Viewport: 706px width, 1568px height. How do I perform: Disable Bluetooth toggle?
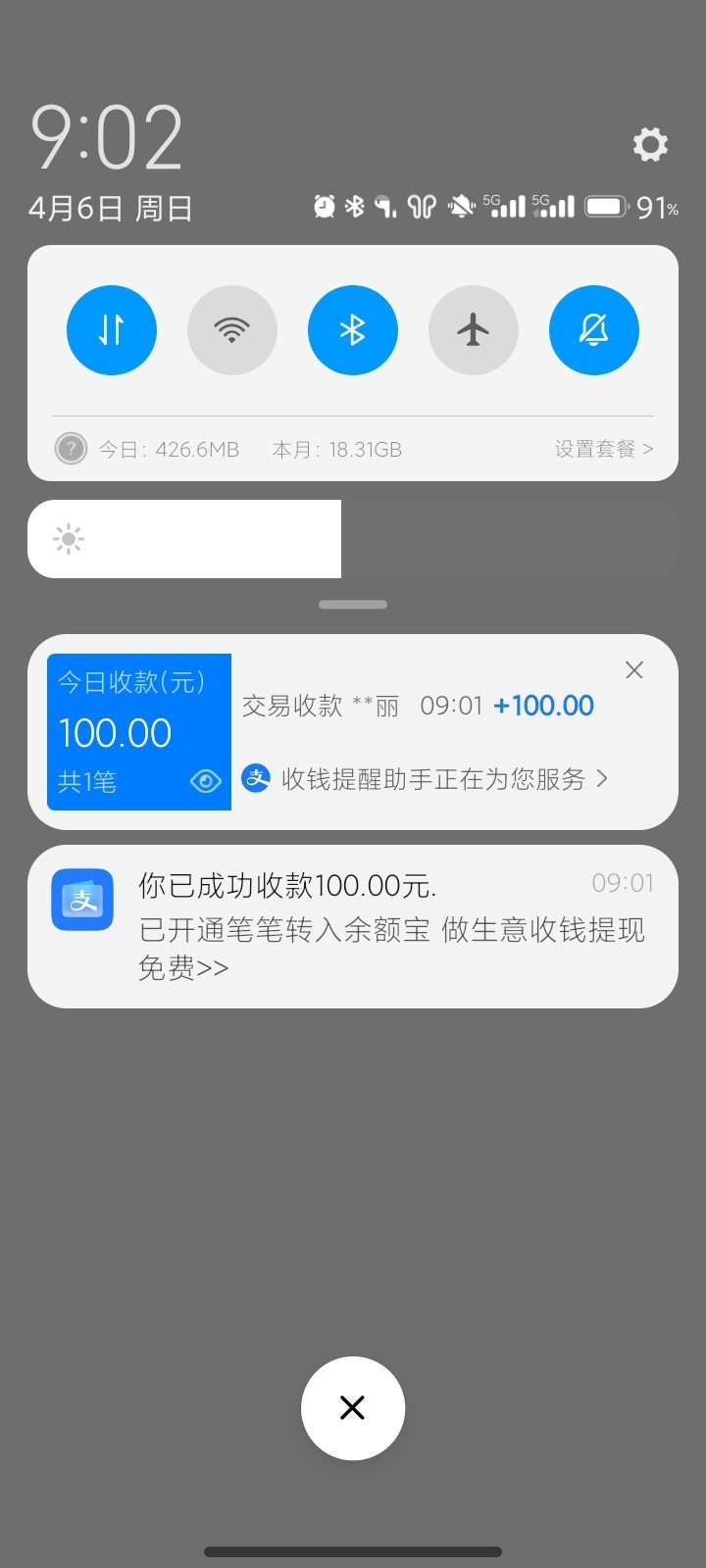click(353, 330)
